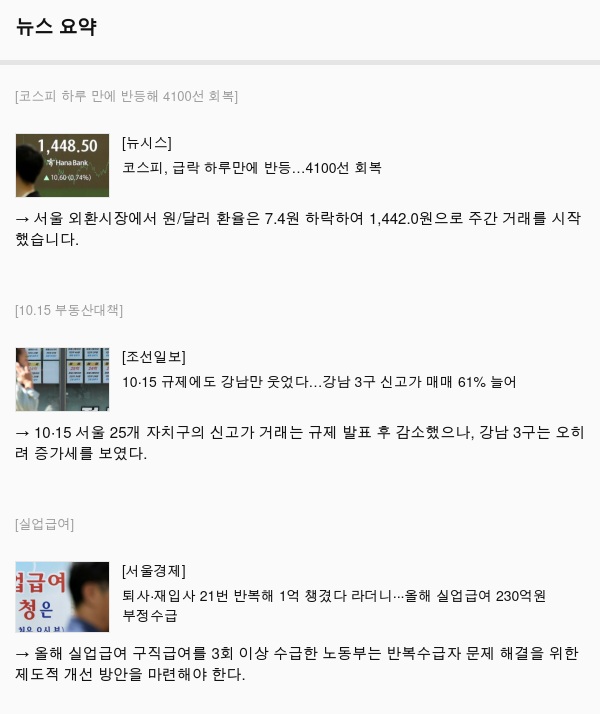Open the 조선일보 강남 3구 신고가 article
The height and width of the screenshot is (714, 600).
(x=319, y=382)
